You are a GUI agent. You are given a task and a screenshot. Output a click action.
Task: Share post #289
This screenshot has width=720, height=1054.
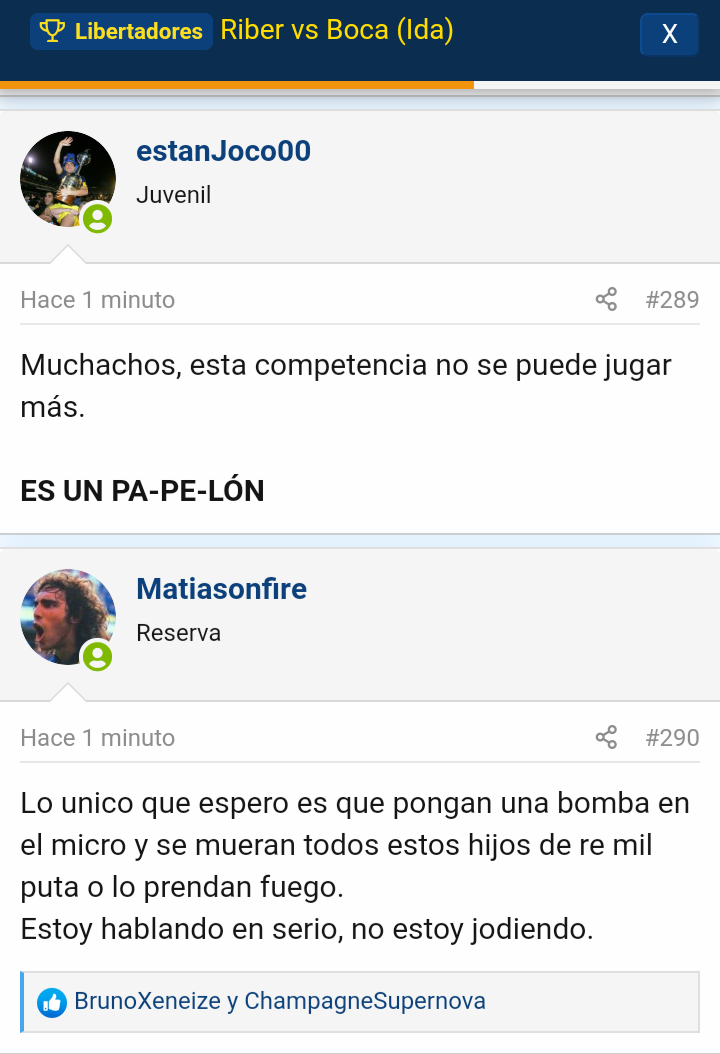pyautogui.click(x=606, y=300)
